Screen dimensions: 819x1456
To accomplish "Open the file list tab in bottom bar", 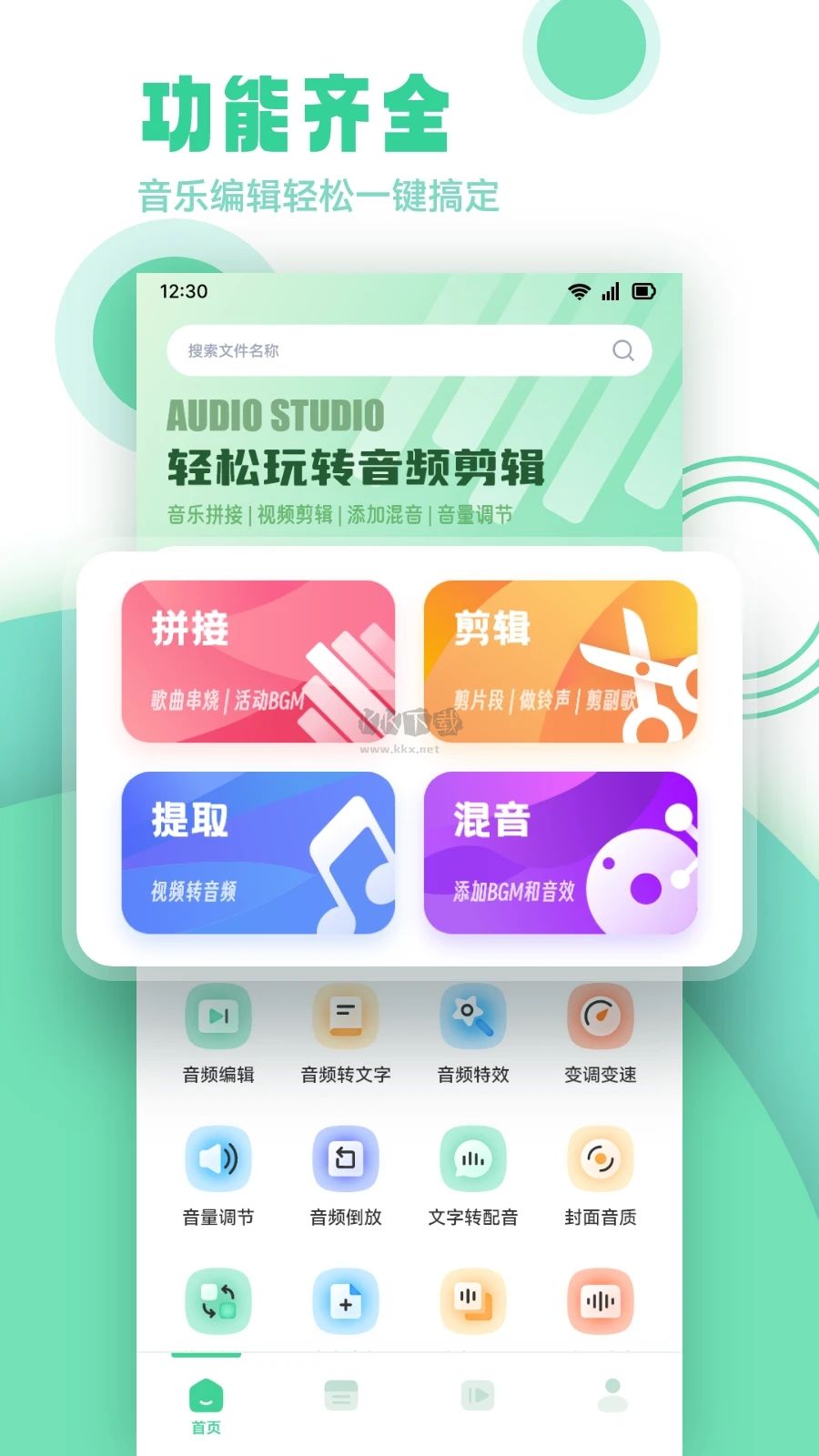I will pos(341,1394).
